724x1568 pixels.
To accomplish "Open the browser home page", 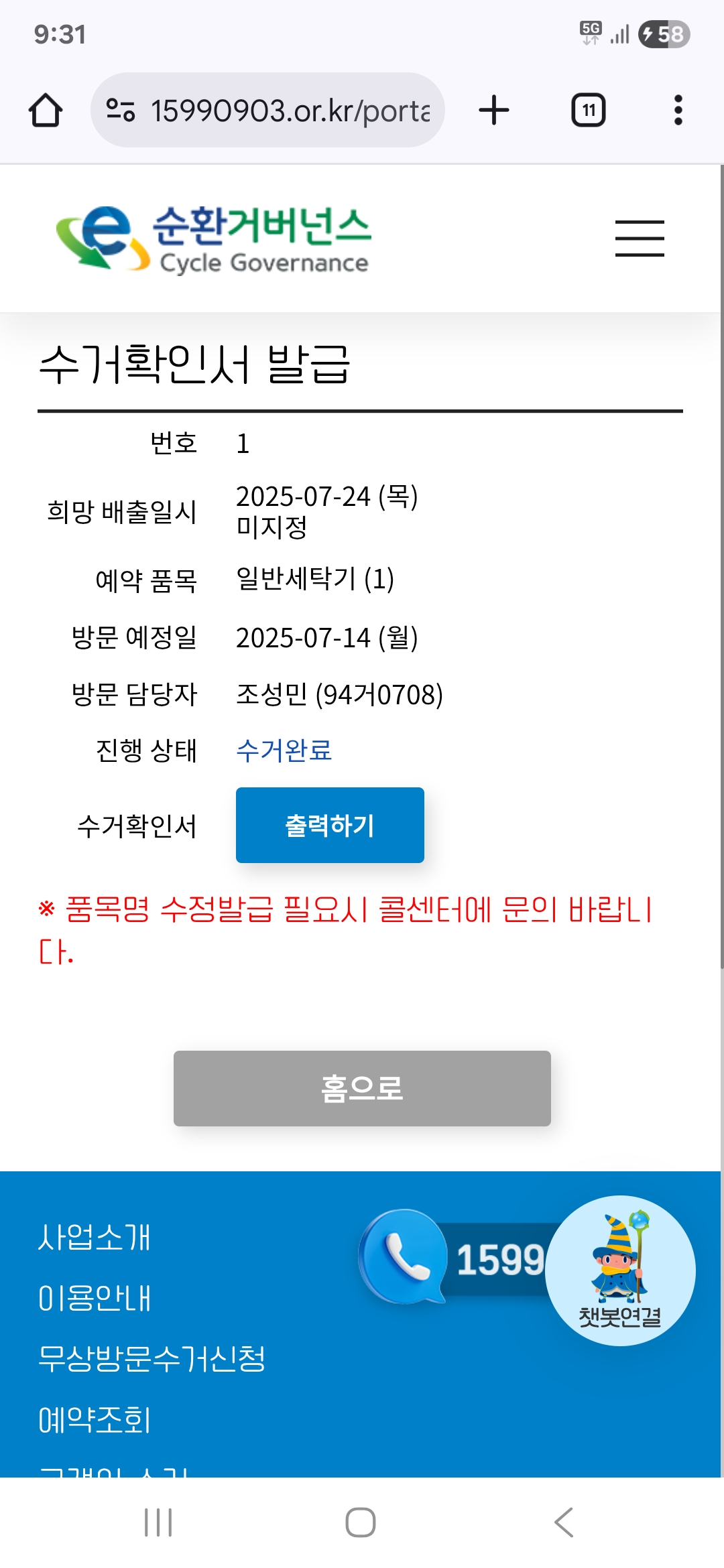I will [x=46, y=111].
